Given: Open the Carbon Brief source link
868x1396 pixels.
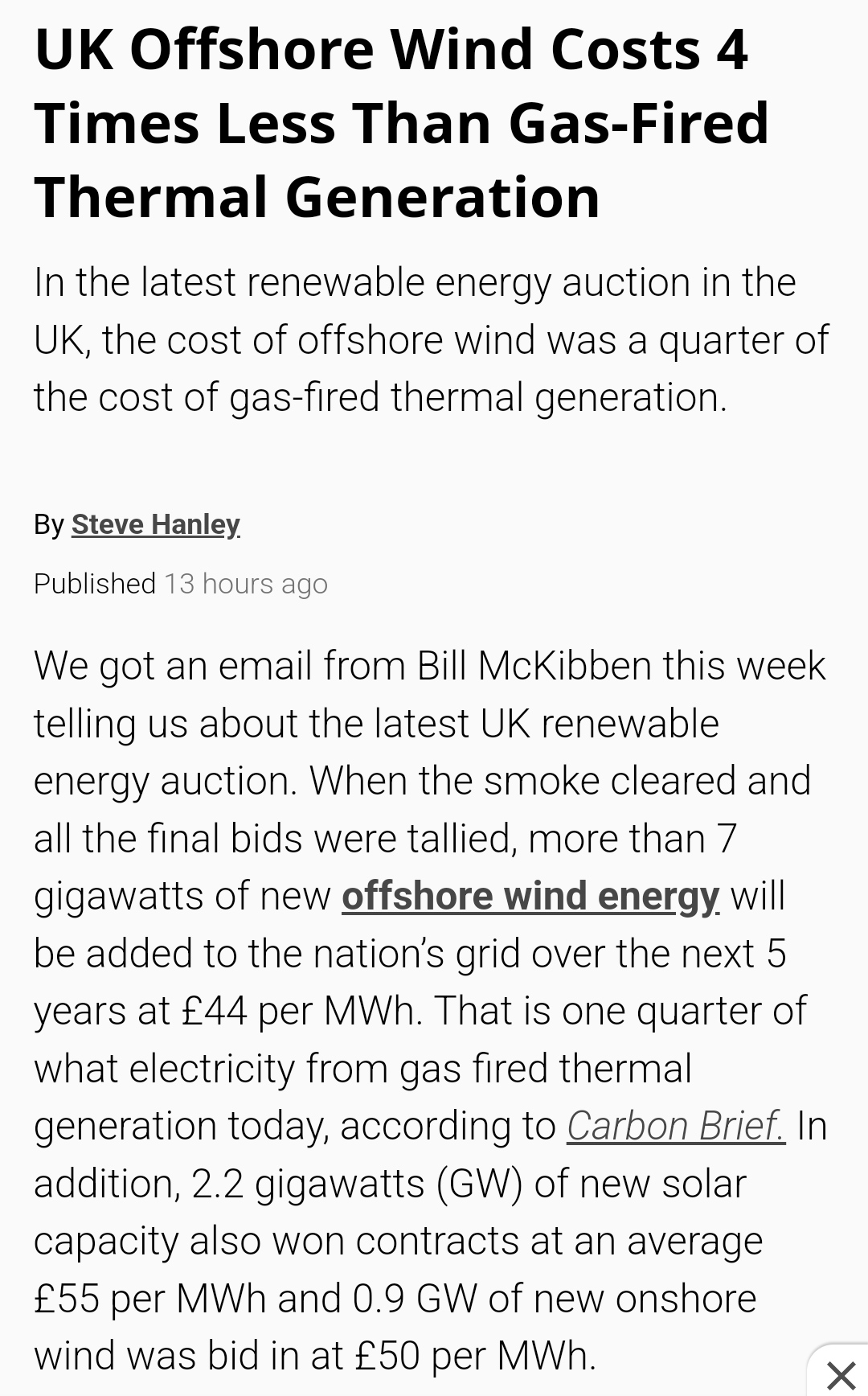Looking at the screenshot, I should coord(676,1126).
